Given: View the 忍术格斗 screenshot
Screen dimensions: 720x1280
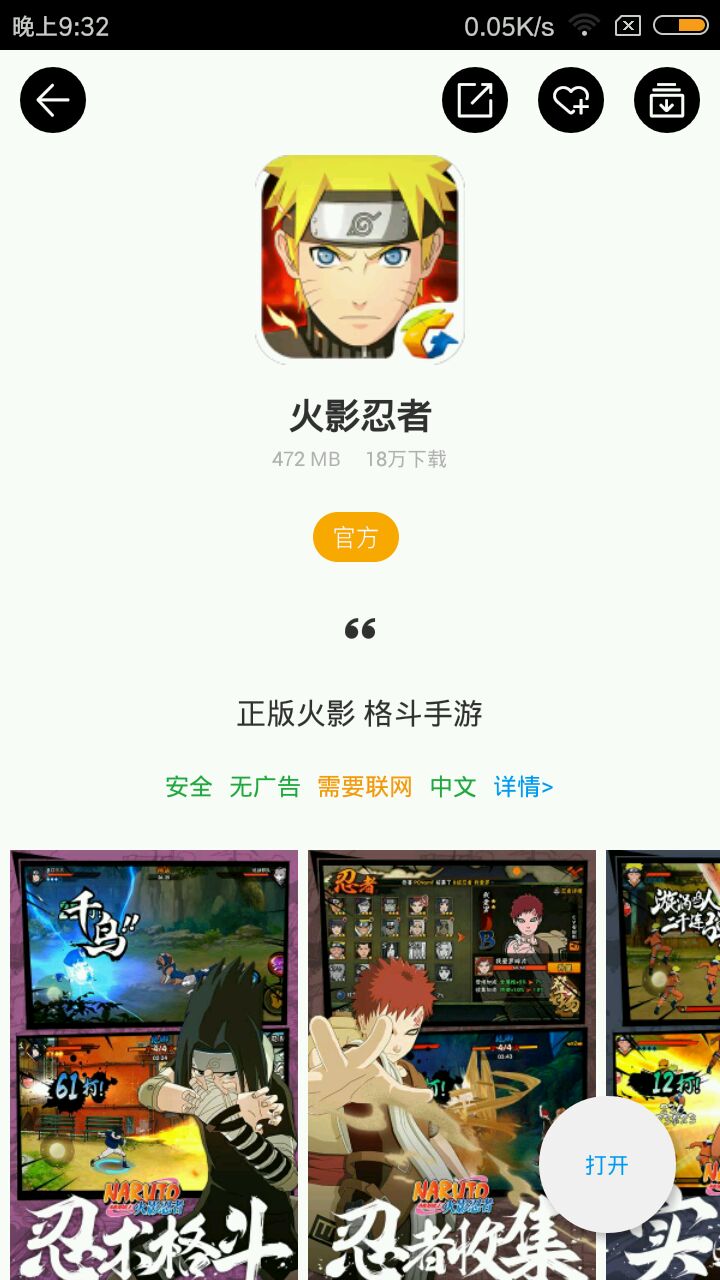Looking at the screenshot, I should coord(154,1060).
